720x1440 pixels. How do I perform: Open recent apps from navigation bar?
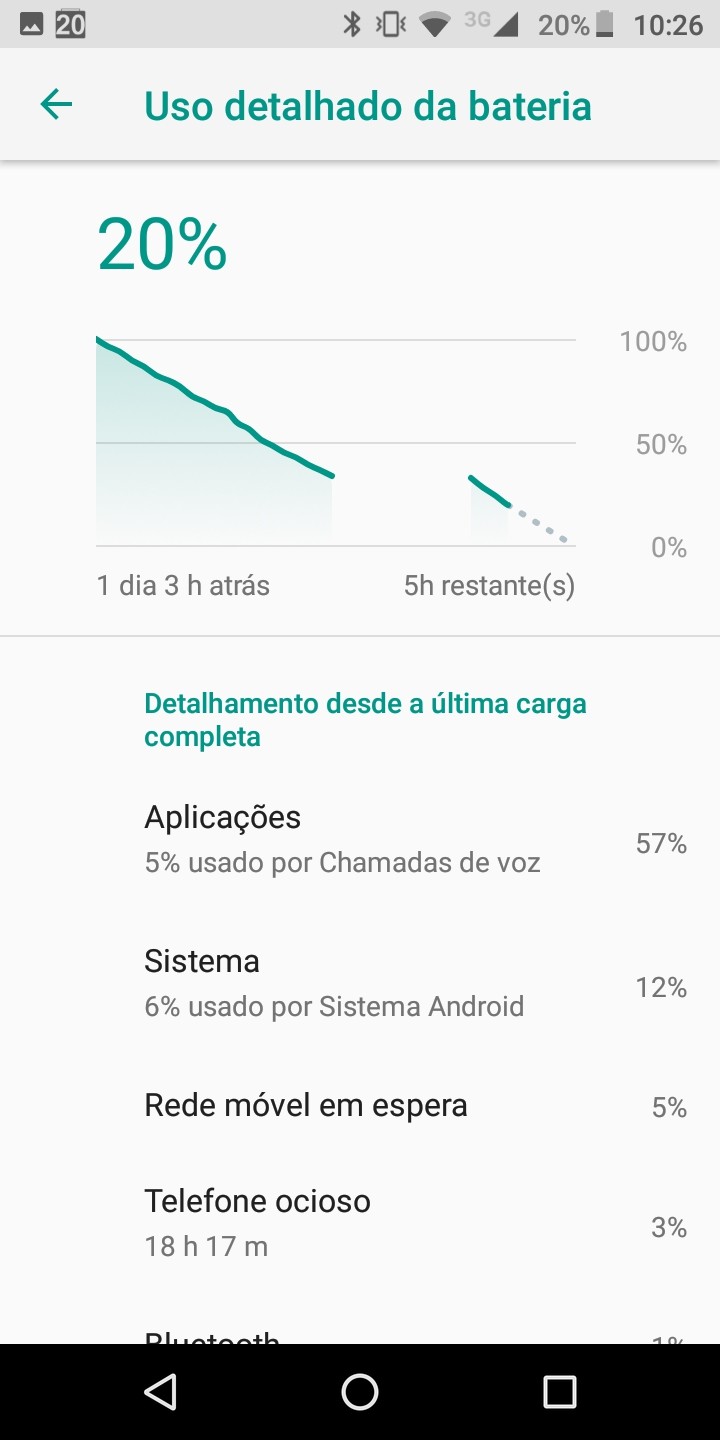[559, 1392]
